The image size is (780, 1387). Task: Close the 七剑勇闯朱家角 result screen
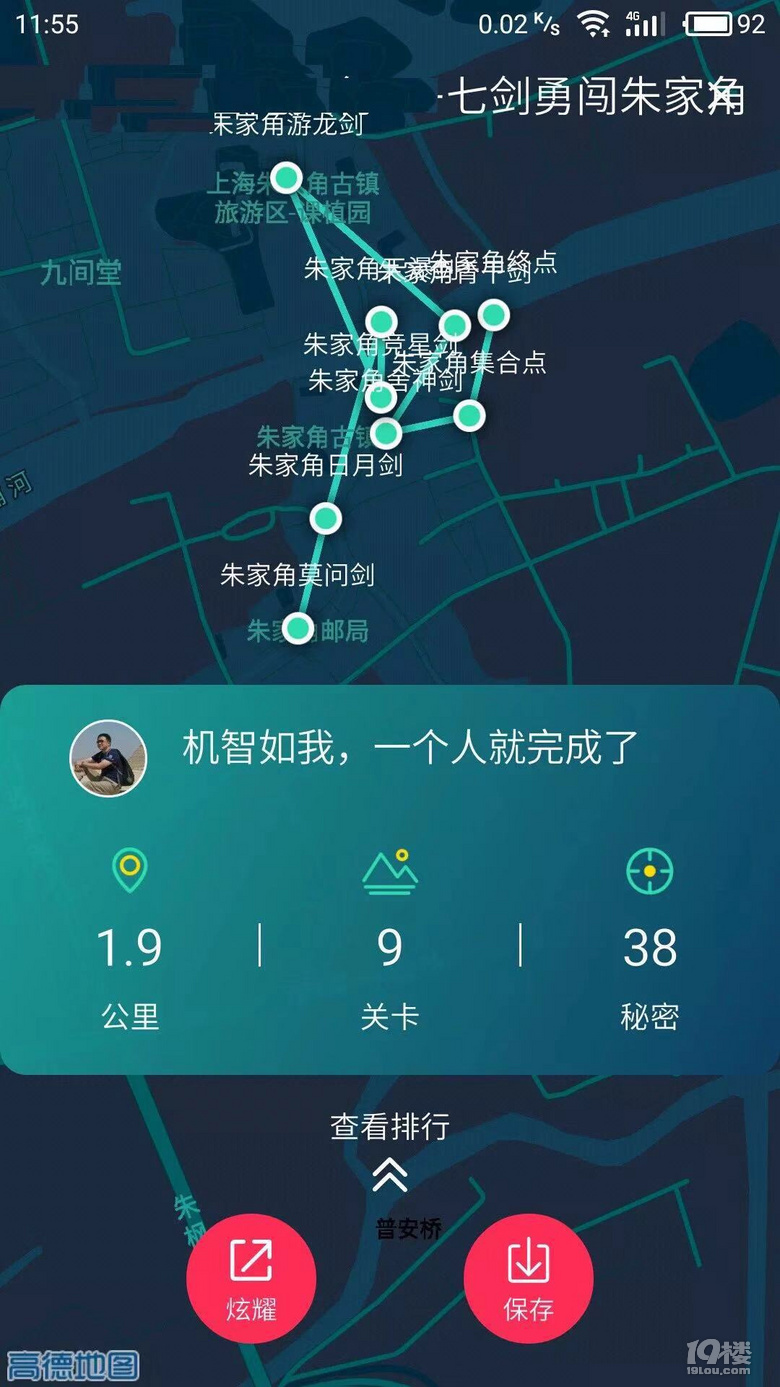[x=722, y=97]
